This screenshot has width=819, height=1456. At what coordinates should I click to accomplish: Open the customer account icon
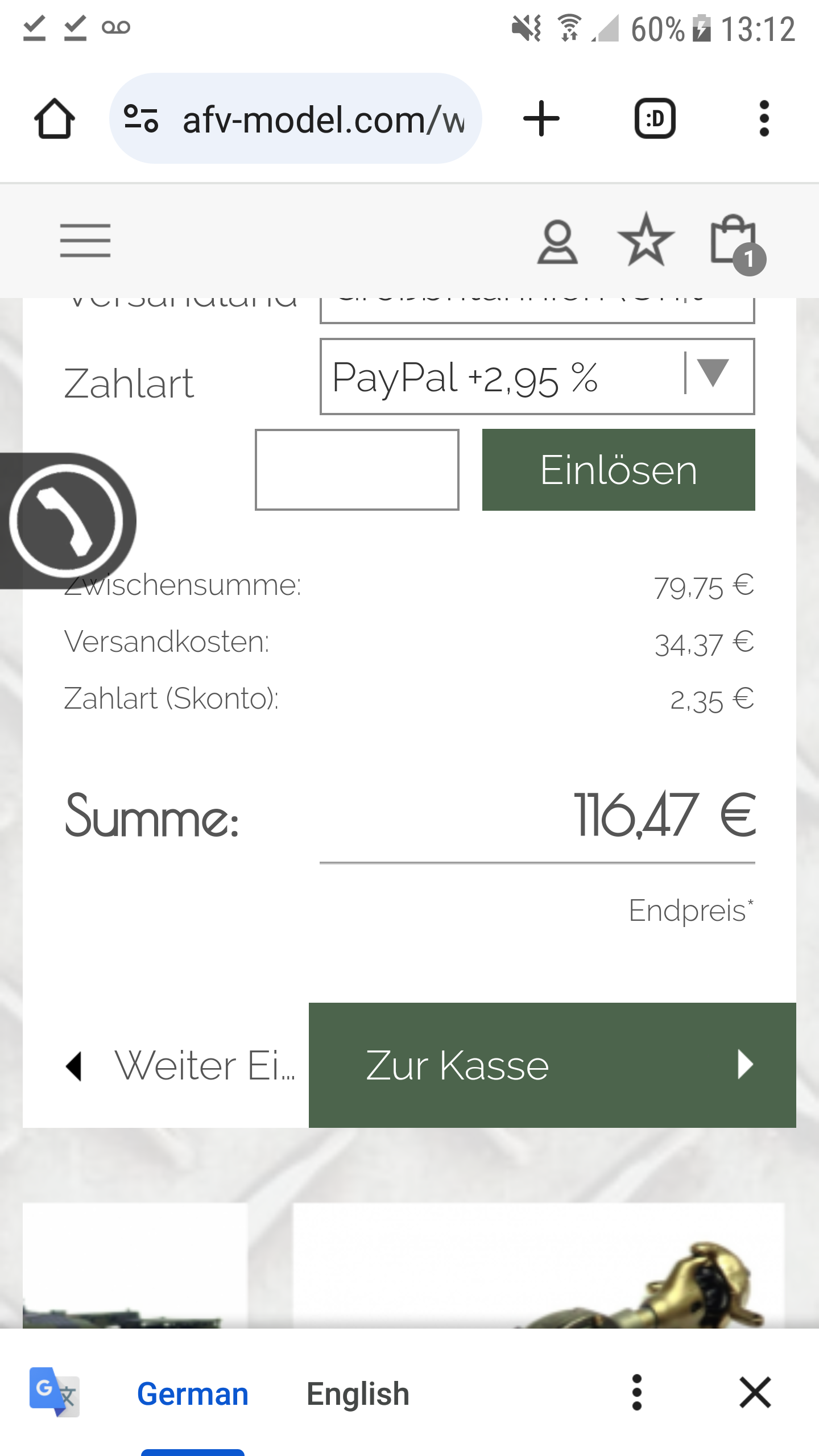[x=559, y=242]
